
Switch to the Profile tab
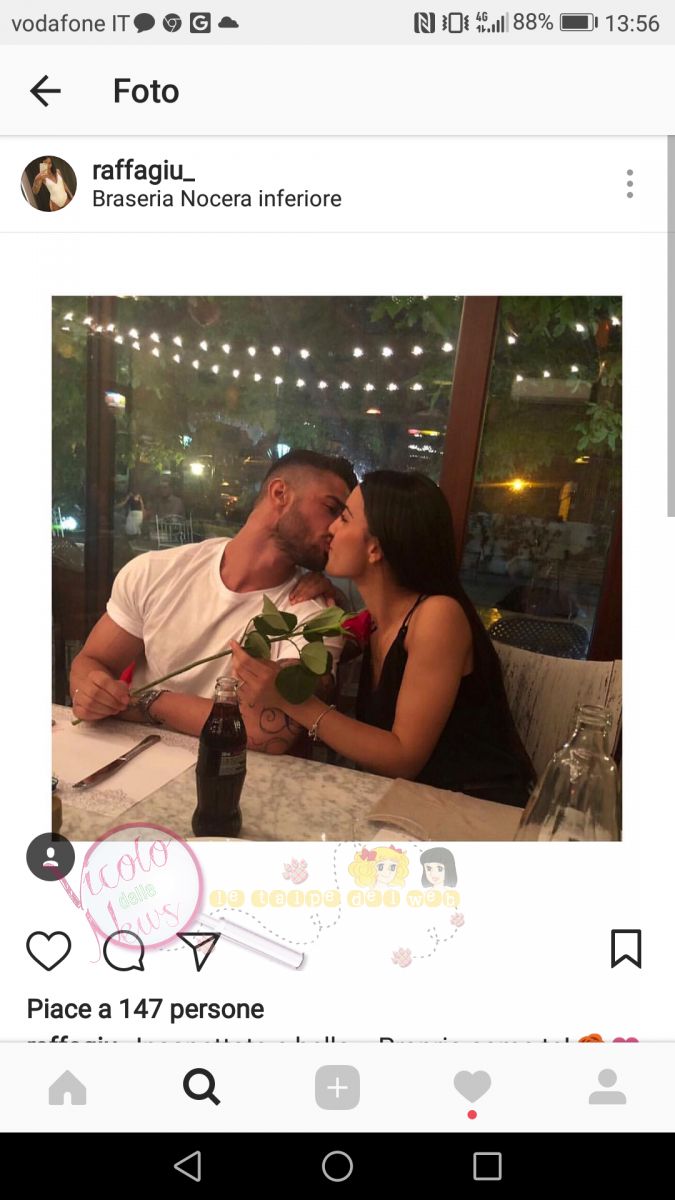607,1087
